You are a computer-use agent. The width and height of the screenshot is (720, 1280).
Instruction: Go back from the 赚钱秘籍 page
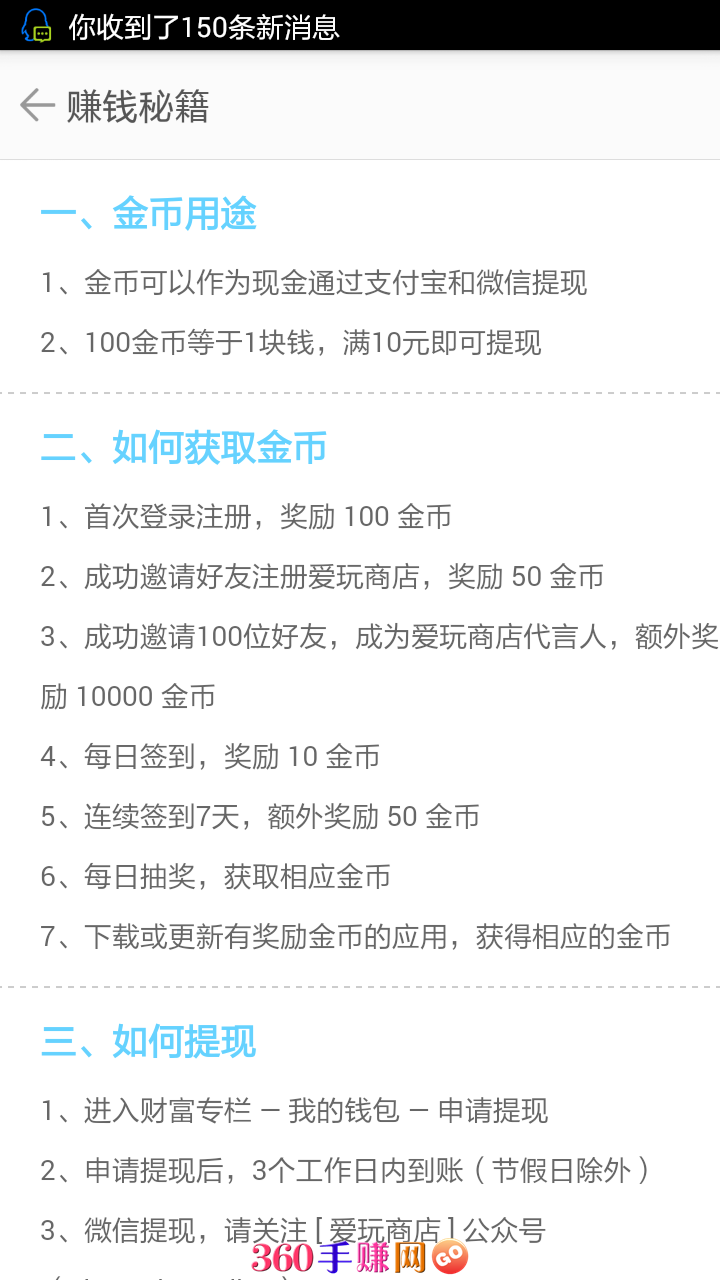37,105
